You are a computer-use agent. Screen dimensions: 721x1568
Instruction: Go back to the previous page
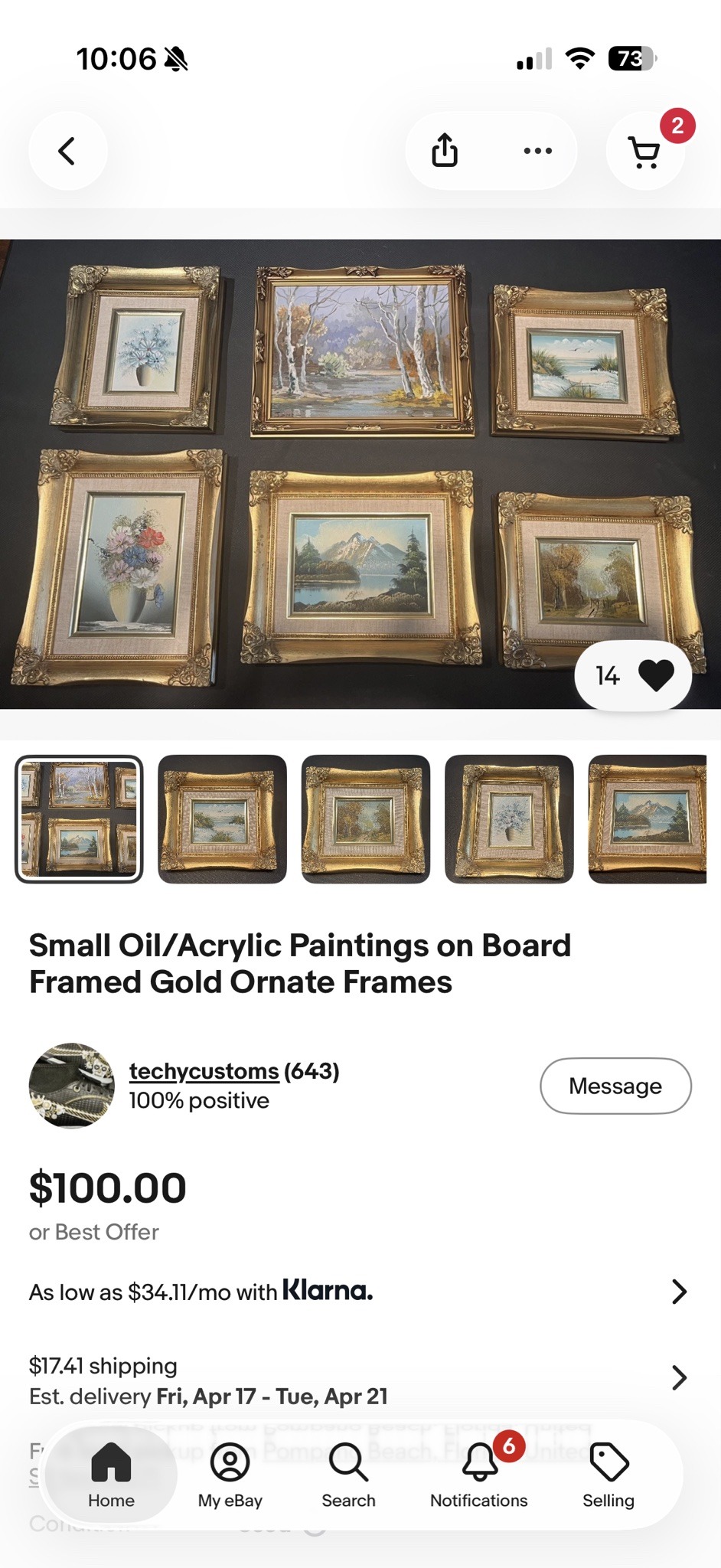click(x=67, y=151)
